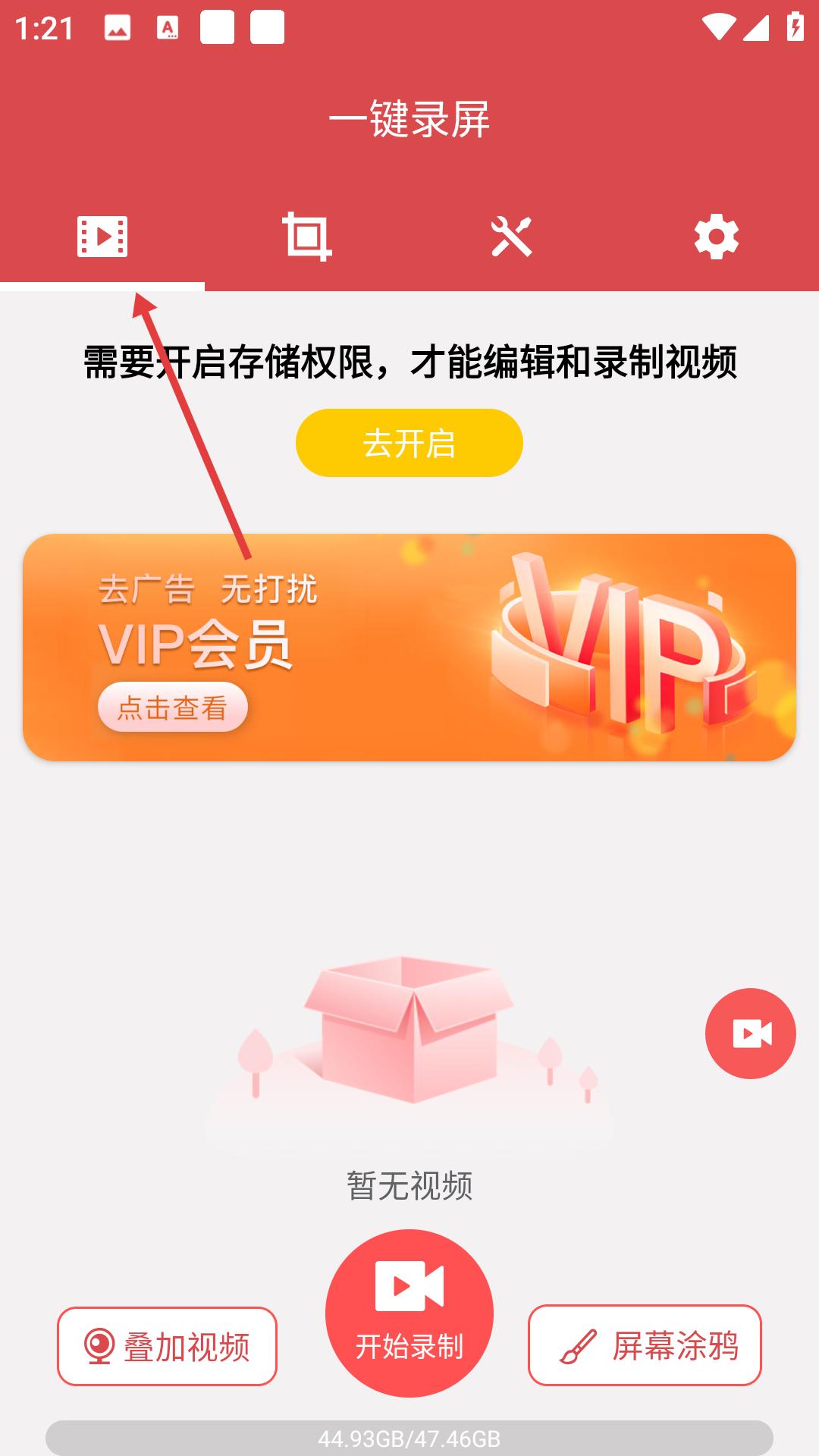The height and width of the screenshot is (1456, 819).
Task: Start recording with 开始录制
Action: click(409, 1313)
